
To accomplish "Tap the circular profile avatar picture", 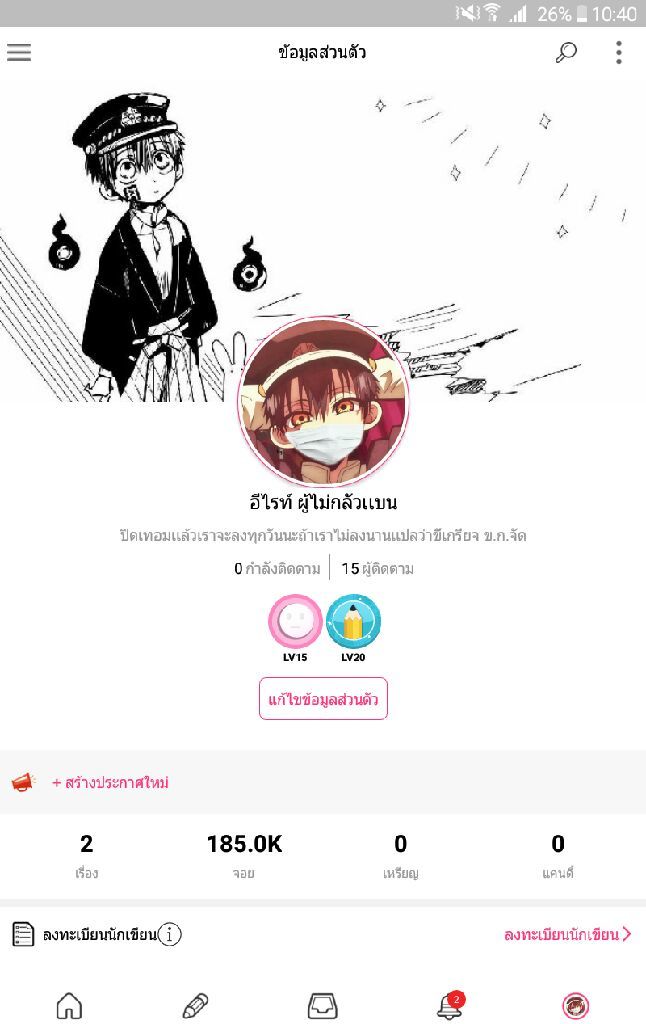I will point(323,401).
